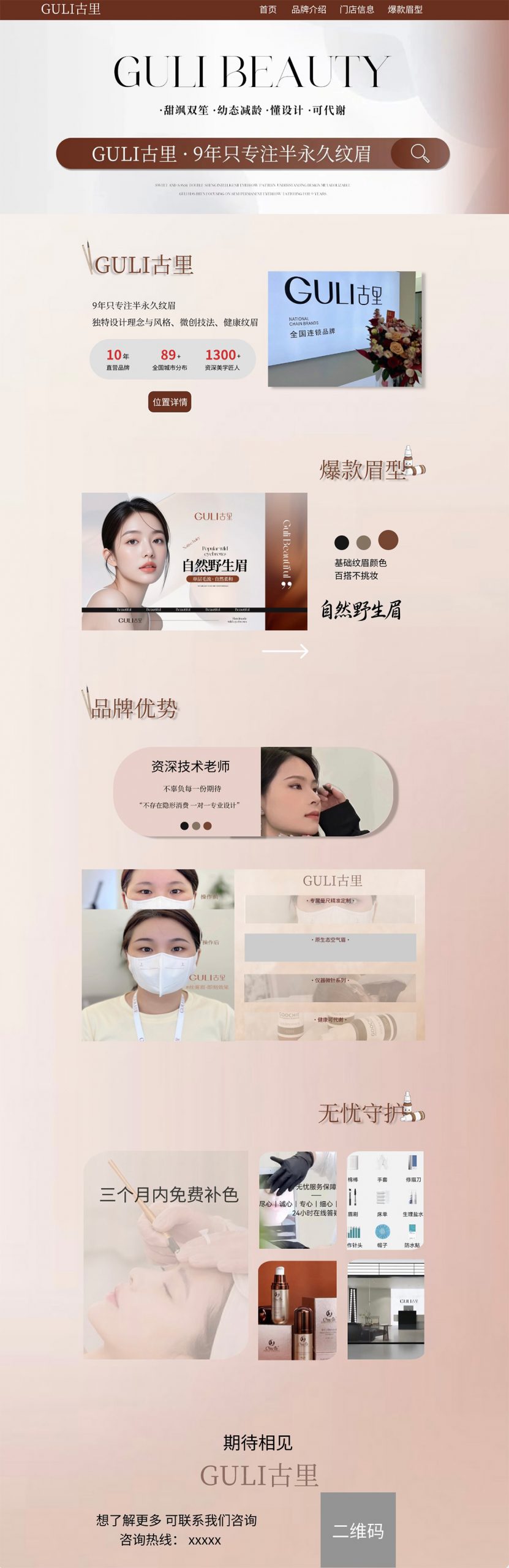Image resolution: width=509 pixels, height=1568 pixels.
Task: Open the 品牌介绍 section
Action: pyautogui.click(x=308, y=10)
